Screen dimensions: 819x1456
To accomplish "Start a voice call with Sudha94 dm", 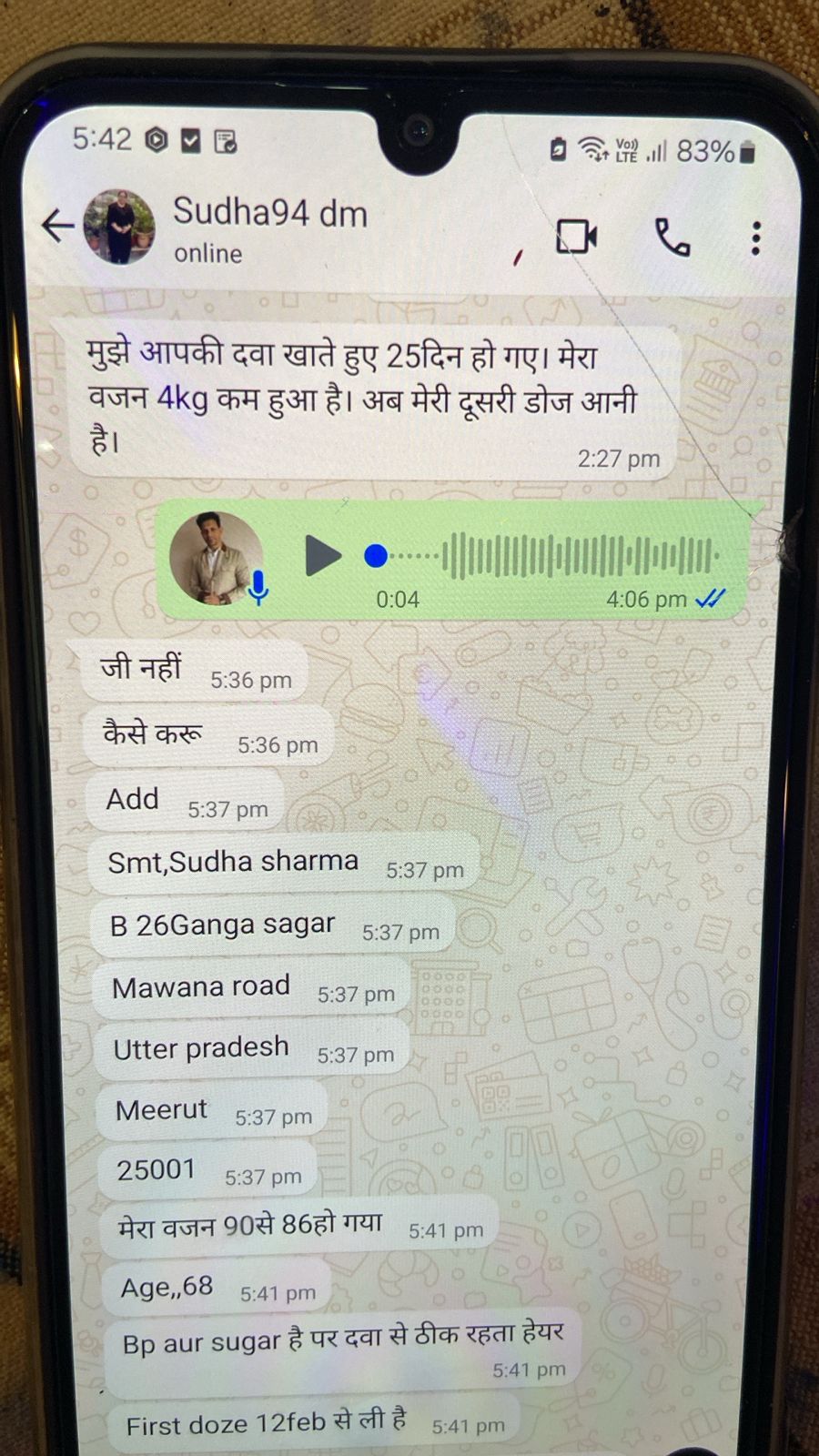I will 672,238.
